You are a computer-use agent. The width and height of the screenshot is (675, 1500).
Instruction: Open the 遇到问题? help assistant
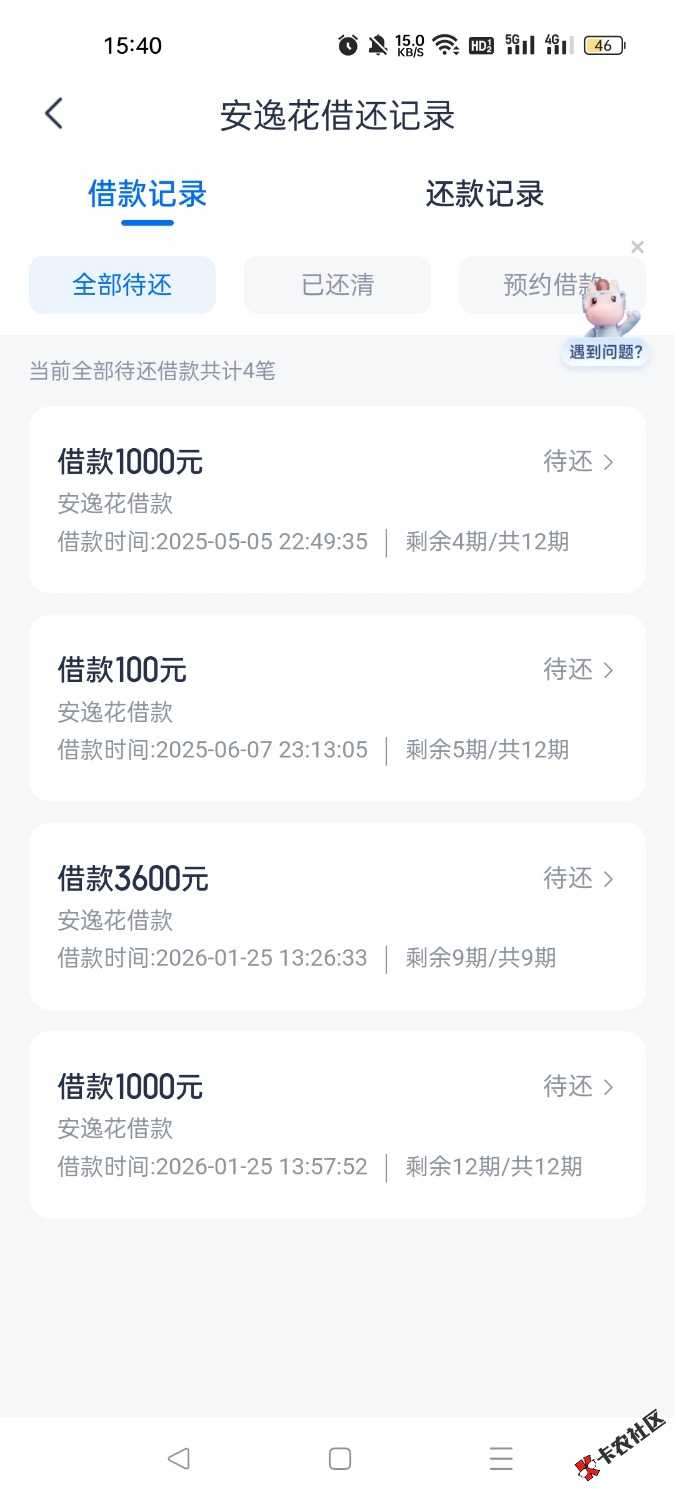point(606,351)
